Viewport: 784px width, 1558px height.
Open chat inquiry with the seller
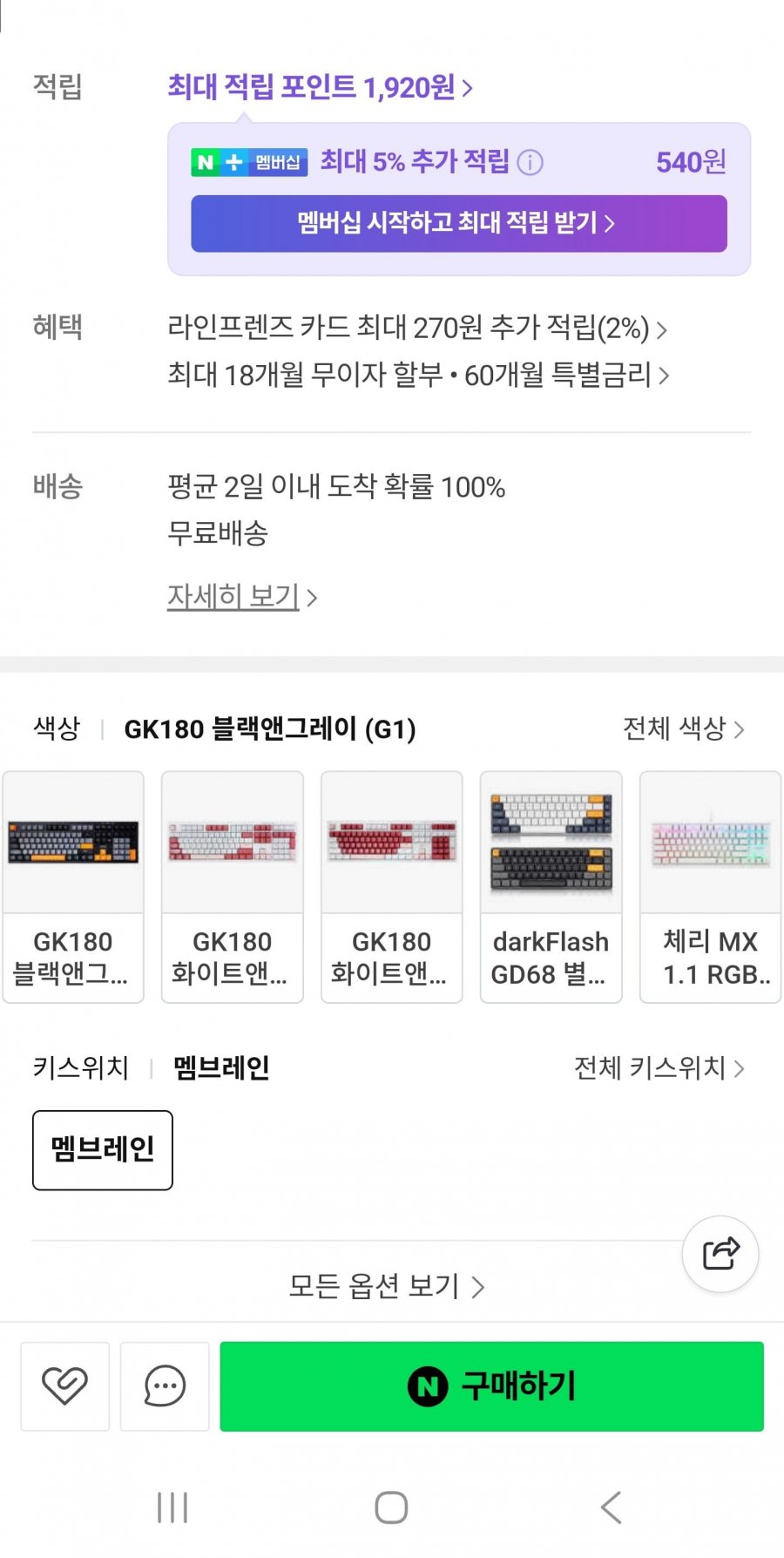point(165,1385)
